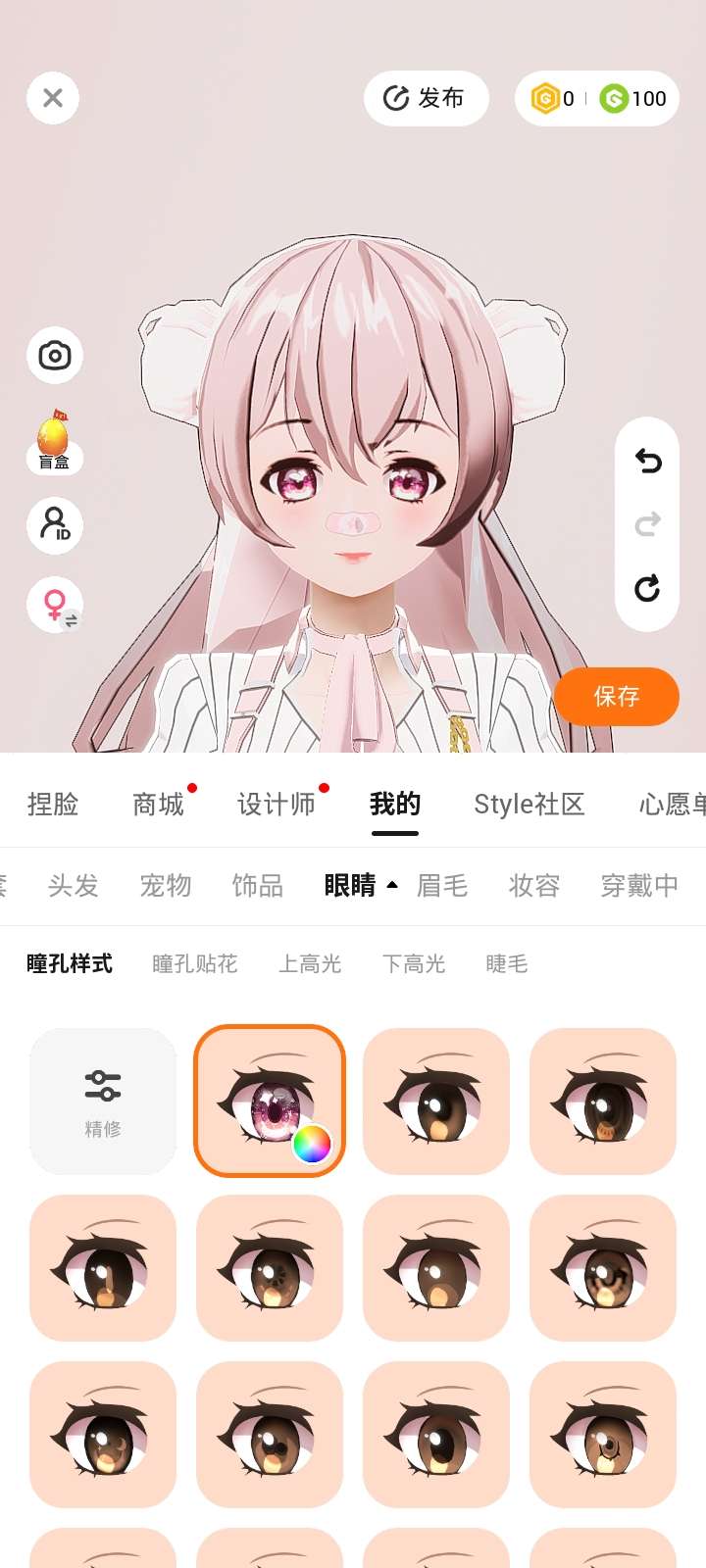Undo the last change

(x=647, y=461)
